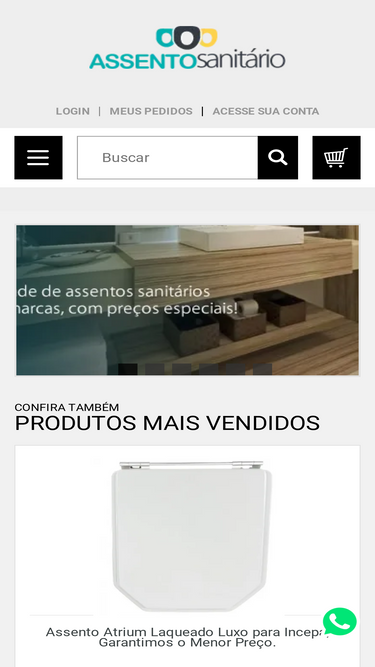Tap the Assento Sanitário logo
Image resolution: width=375 pixels, height=667 pixels.
pyautogui.click(x=187, y=48)
